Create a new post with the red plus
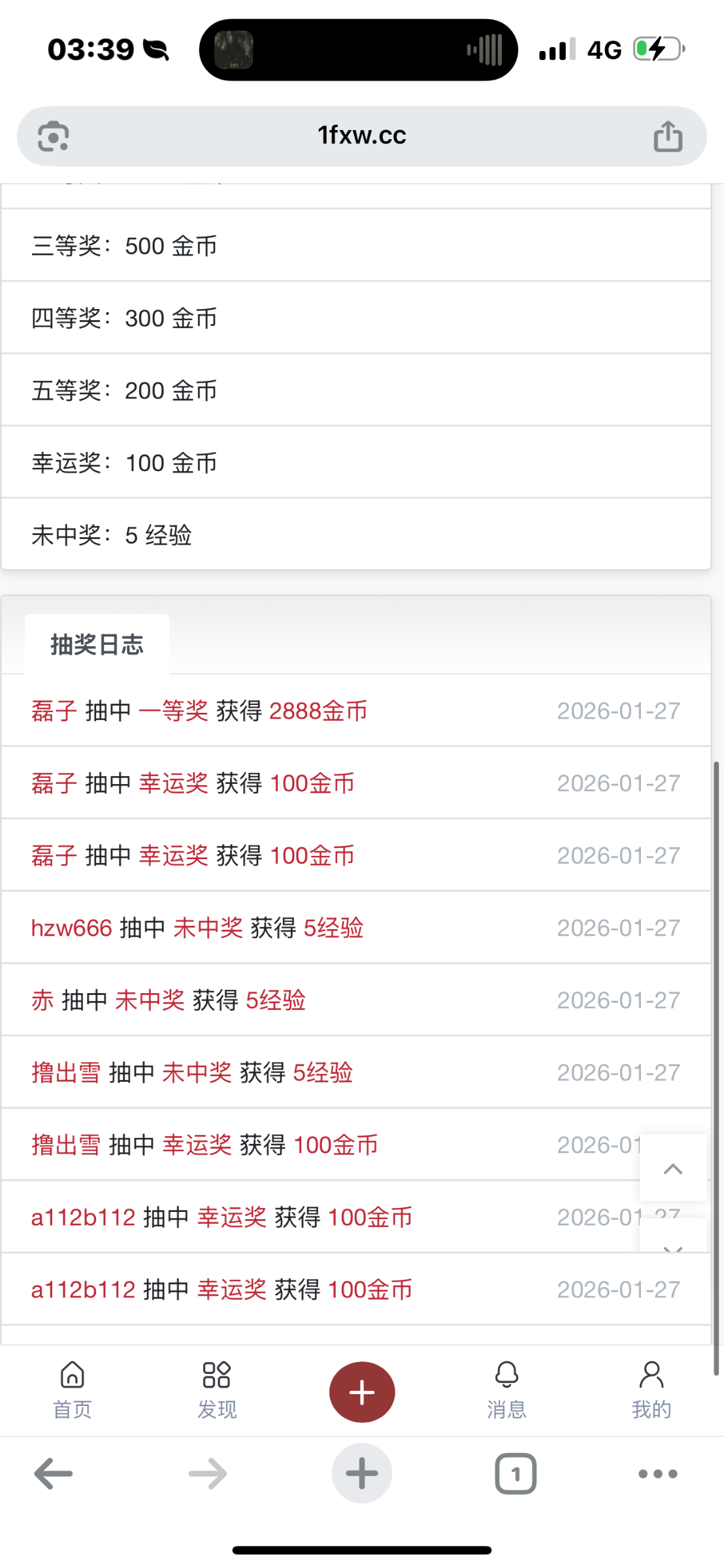 click(362, 1392)
